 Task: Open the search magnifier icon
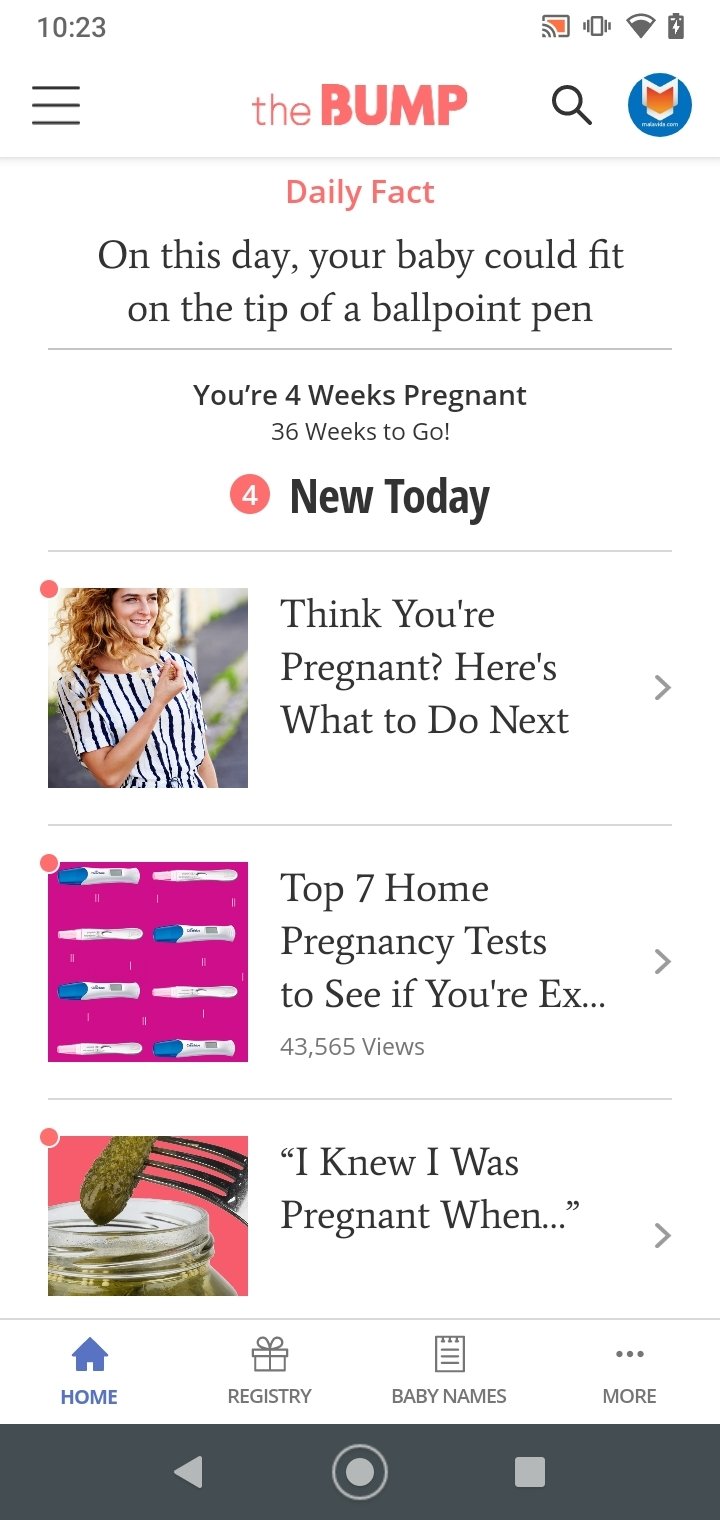(x=571, y=105)
